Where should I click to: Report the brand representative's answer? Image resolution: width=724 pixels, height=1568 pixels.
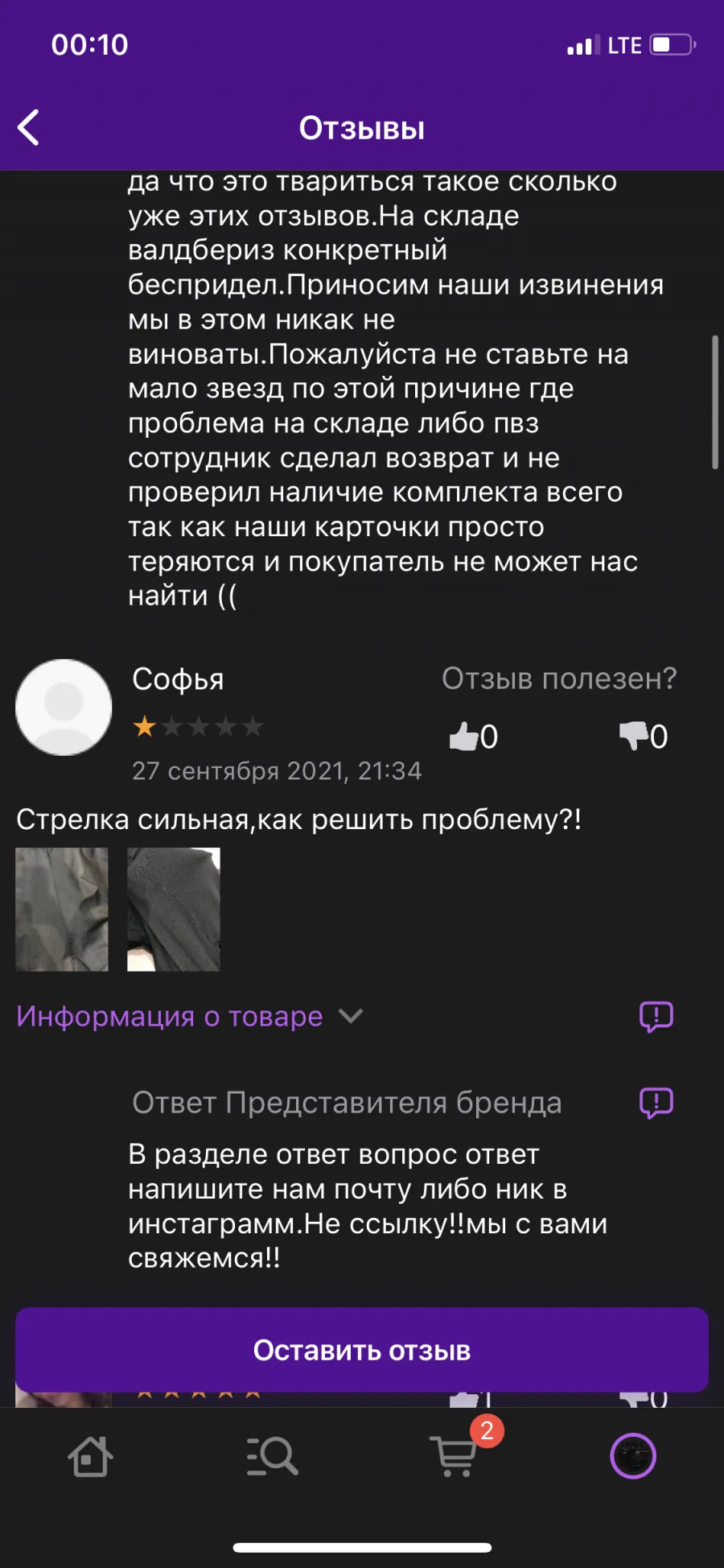656,1103
